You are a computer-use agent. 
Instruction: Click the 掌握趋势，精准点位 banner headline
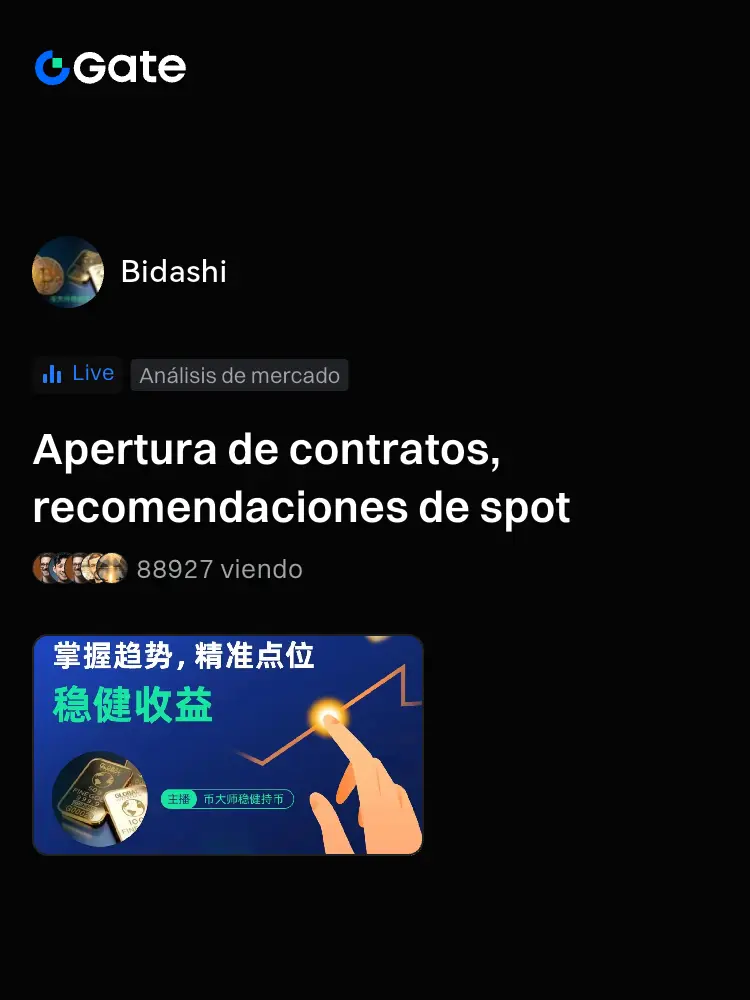tap(183, 657)
